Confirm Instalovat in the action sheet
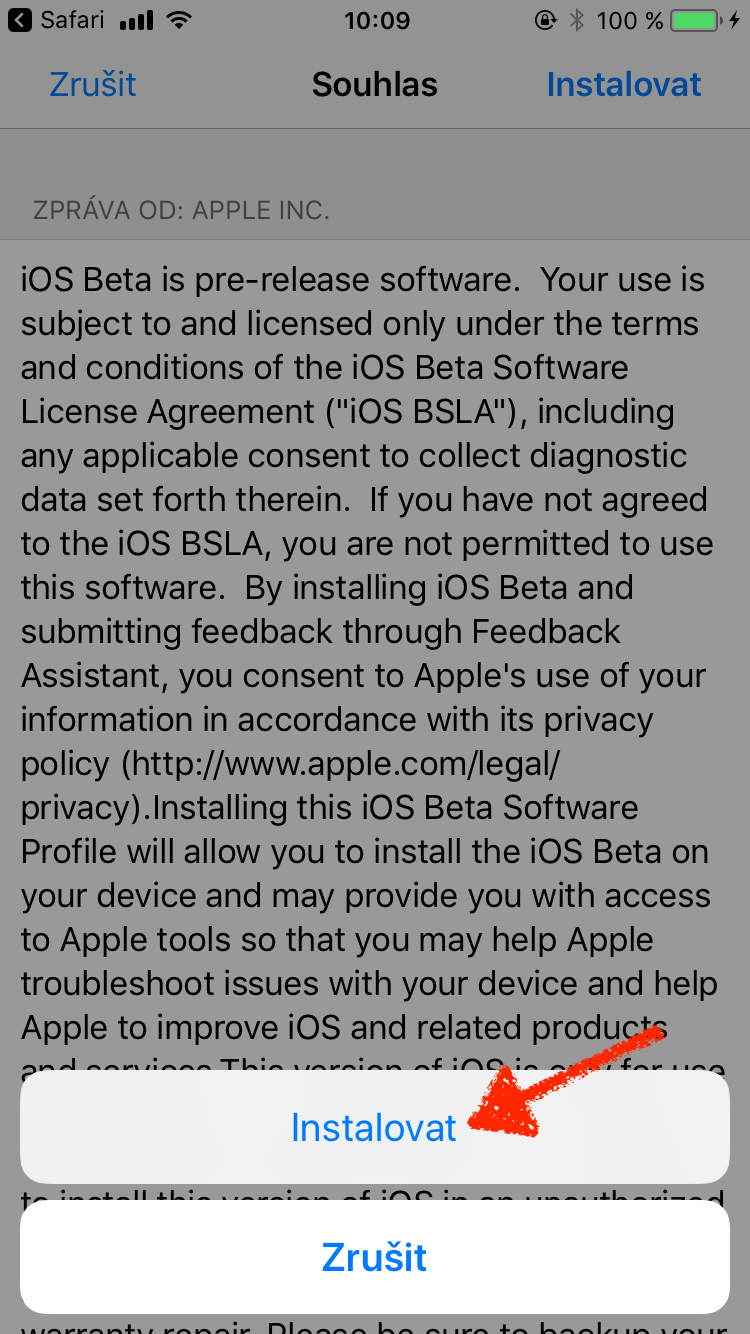Viewport: 750px width, 1334px height. 374,1127
